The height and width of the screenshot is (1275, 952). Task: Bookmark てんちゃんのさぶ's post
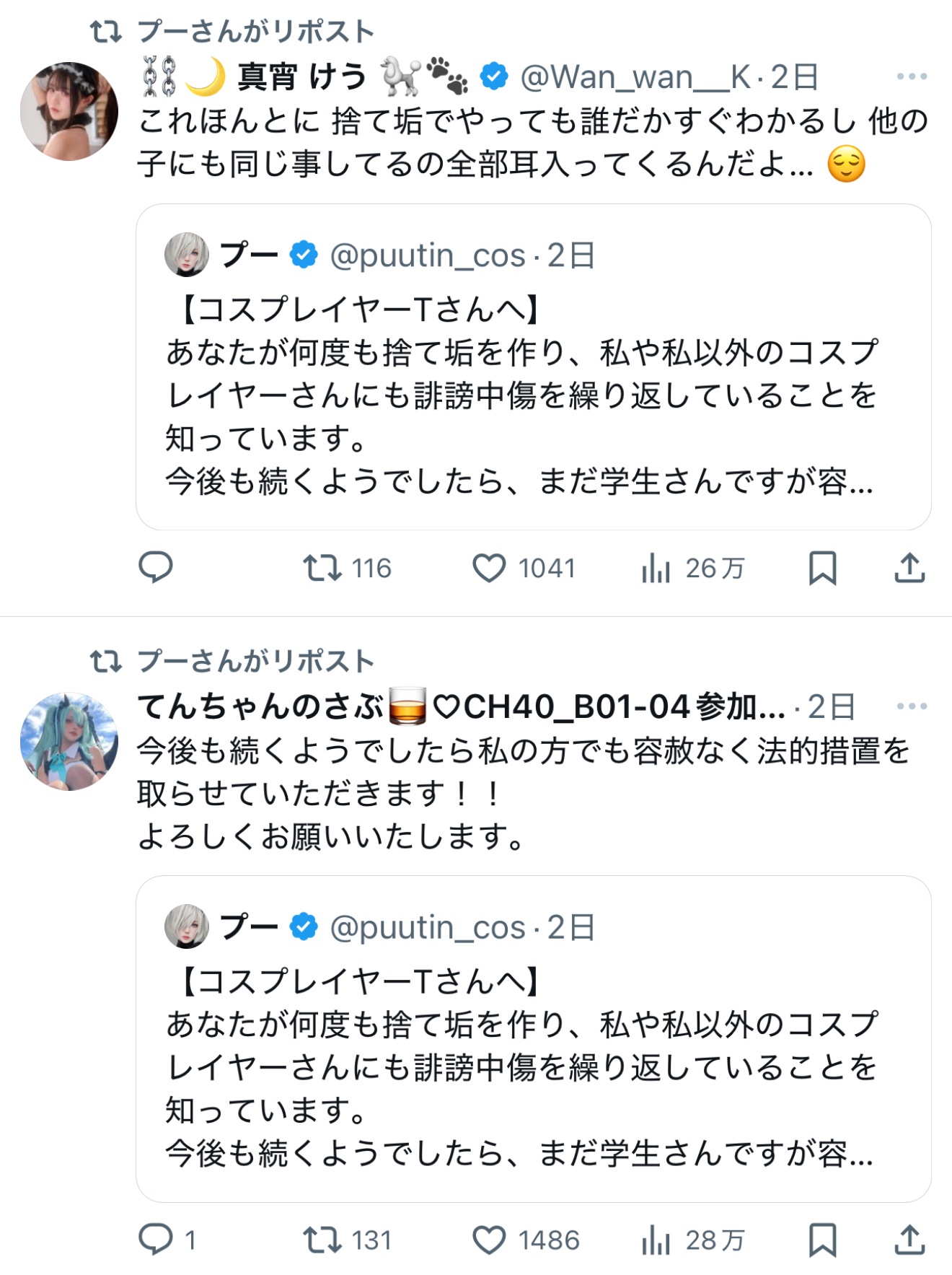822,1240
